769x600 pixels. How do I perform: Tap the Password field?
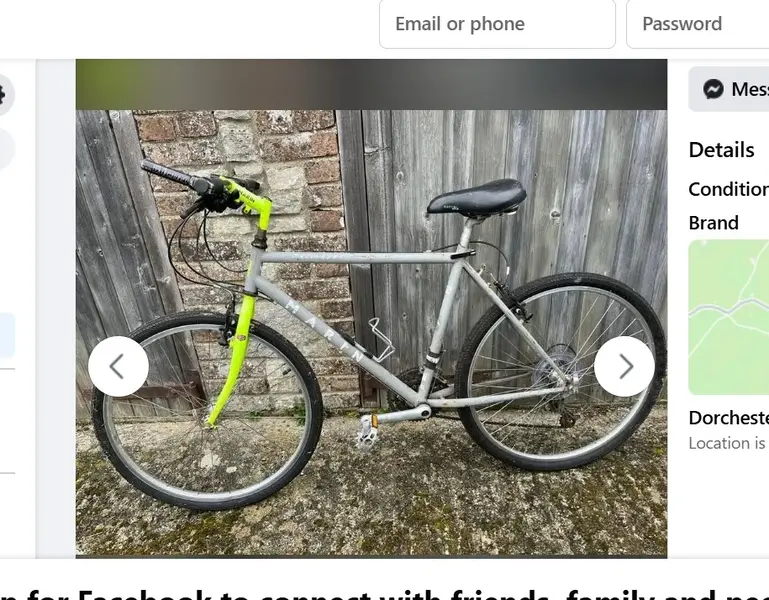(x=697, y=24)
